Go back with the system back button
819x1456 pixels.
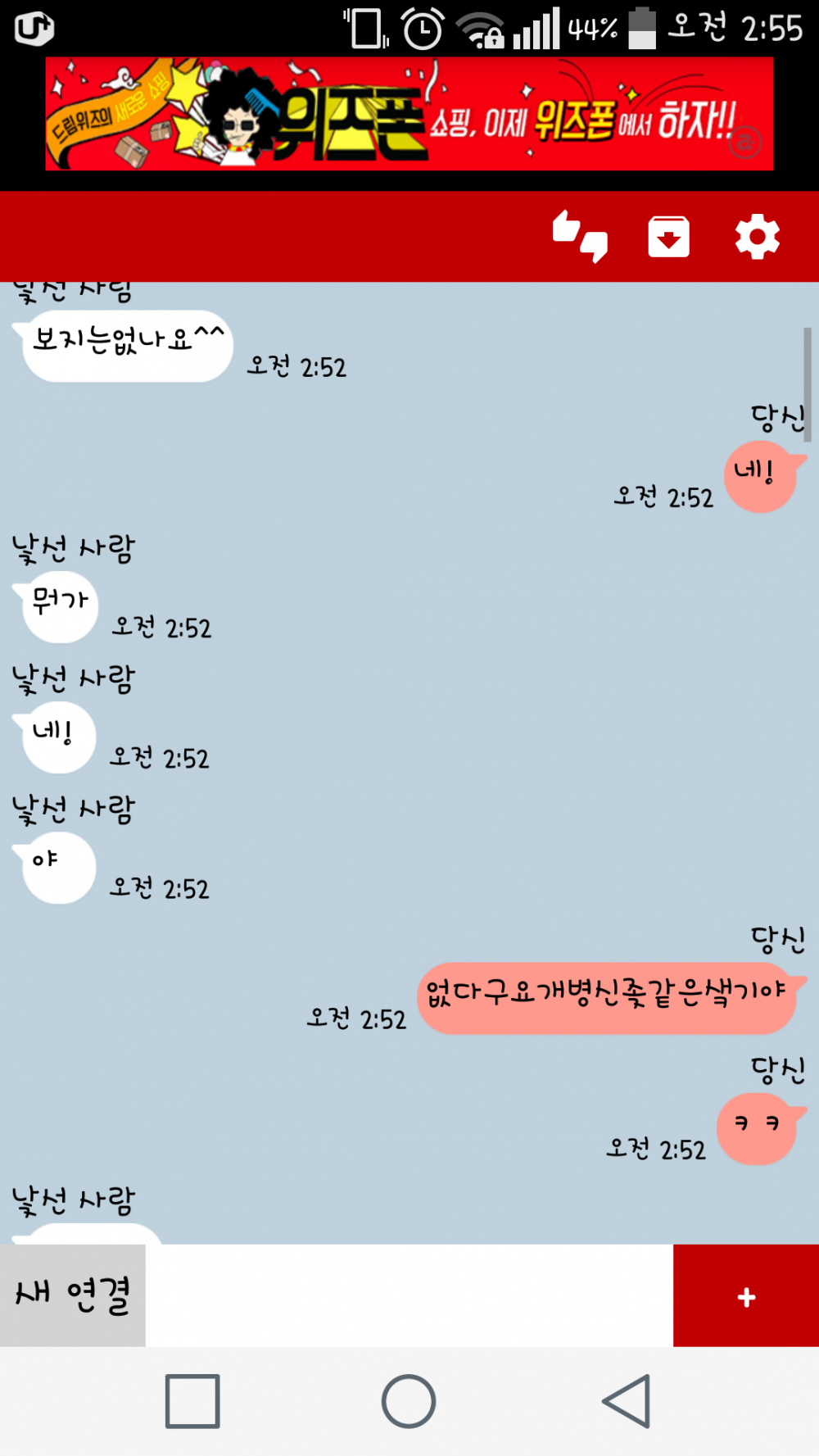pos(627,1401)
